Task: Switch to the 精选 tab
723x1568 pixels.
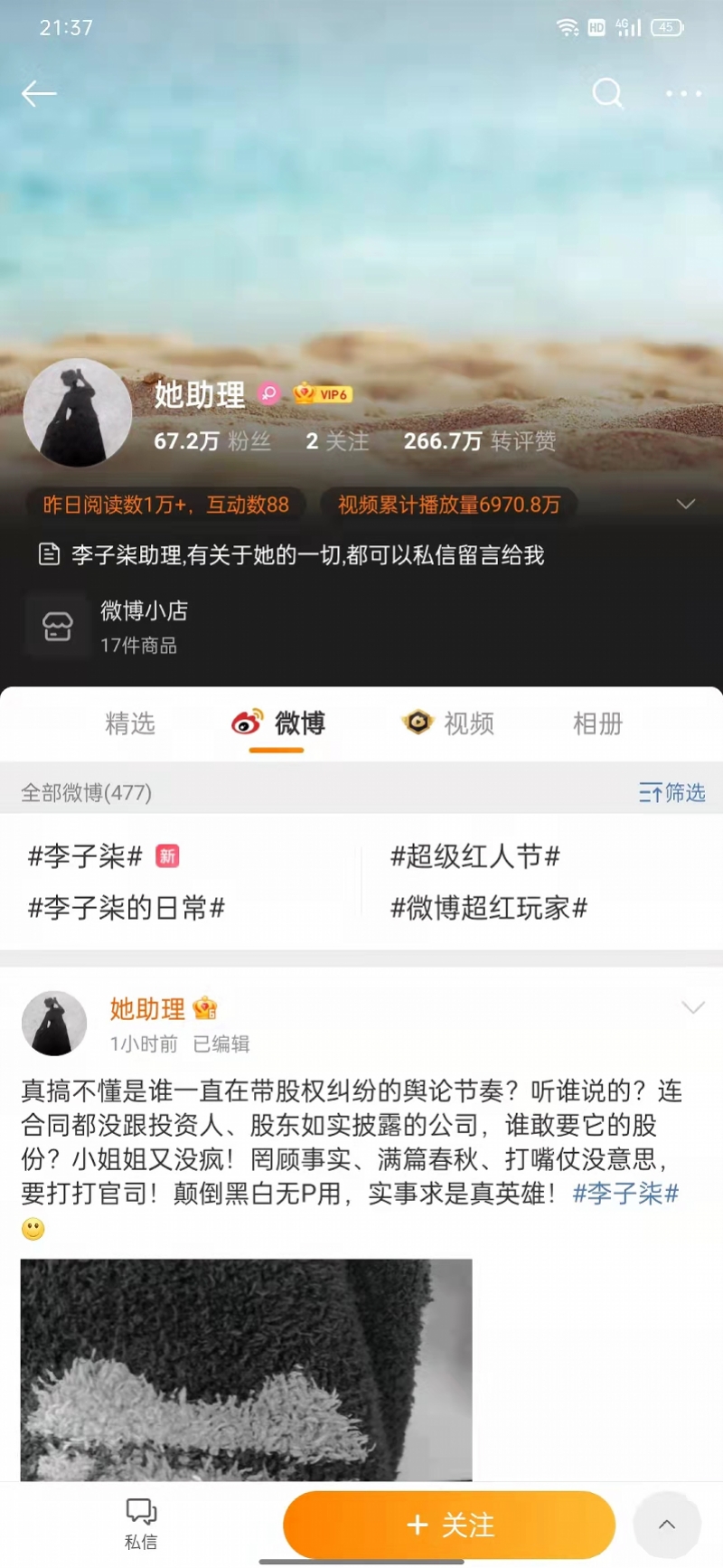Action: (x=130, y=723)
